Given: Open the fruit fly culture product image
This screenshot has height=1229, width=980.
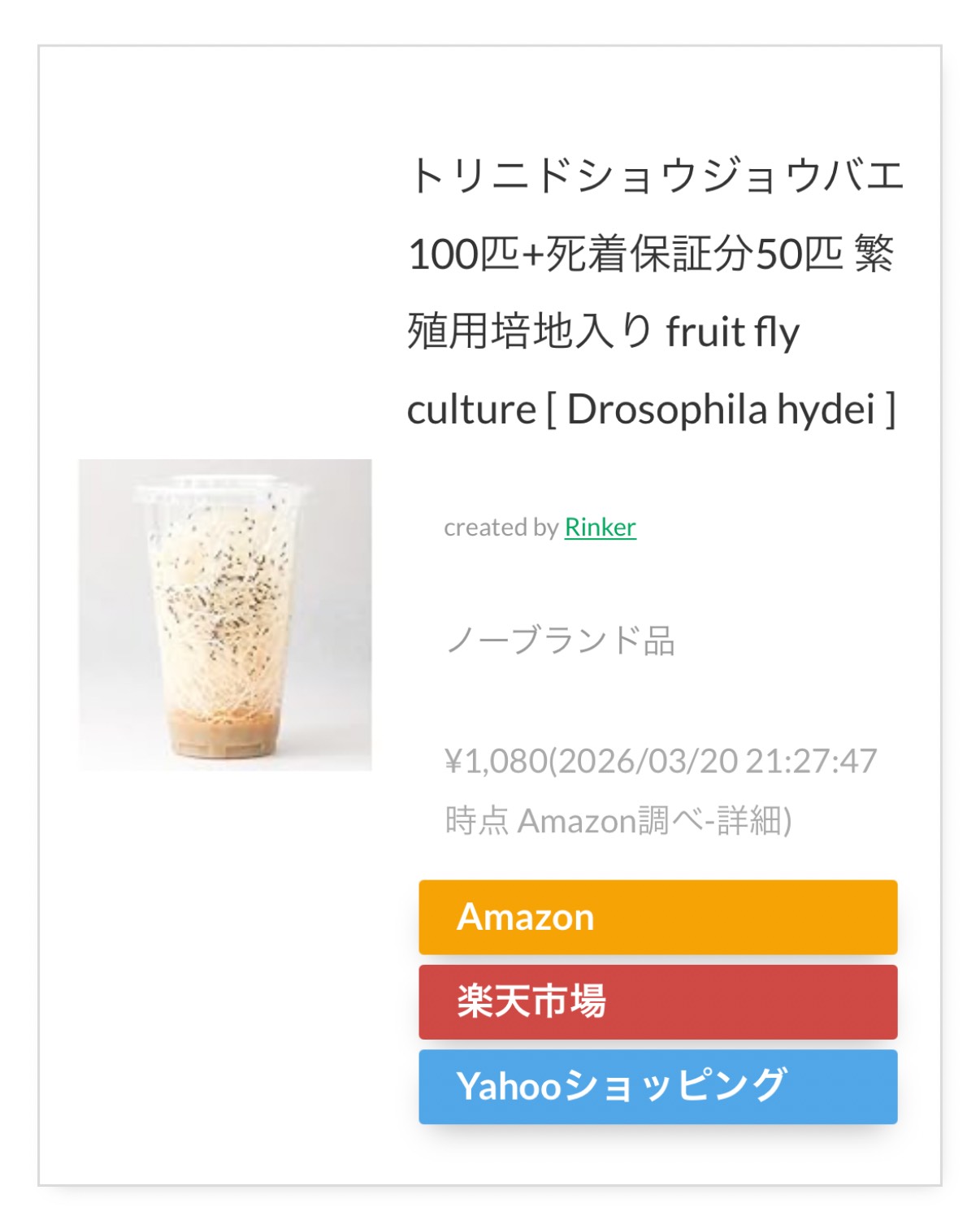Looking at the screenshot, I should (x=225, y=614).
